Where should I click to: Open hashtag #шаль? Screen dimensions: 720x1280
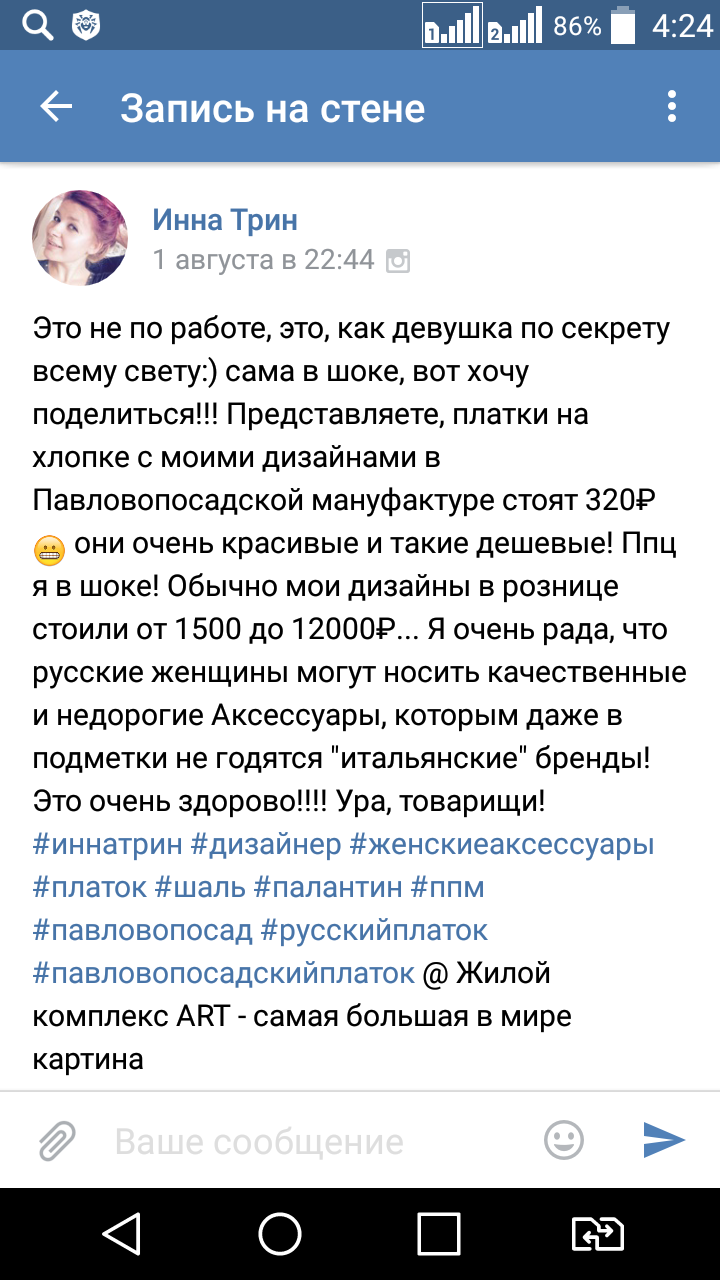pos(201,887)
